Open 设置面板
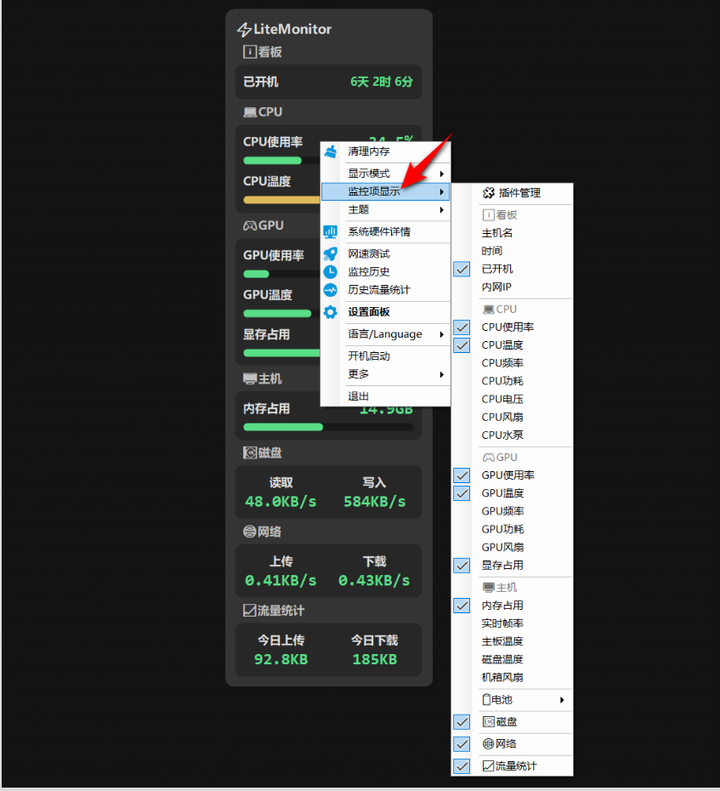Viewport: 720px width, 791px height. coord(385,312)
